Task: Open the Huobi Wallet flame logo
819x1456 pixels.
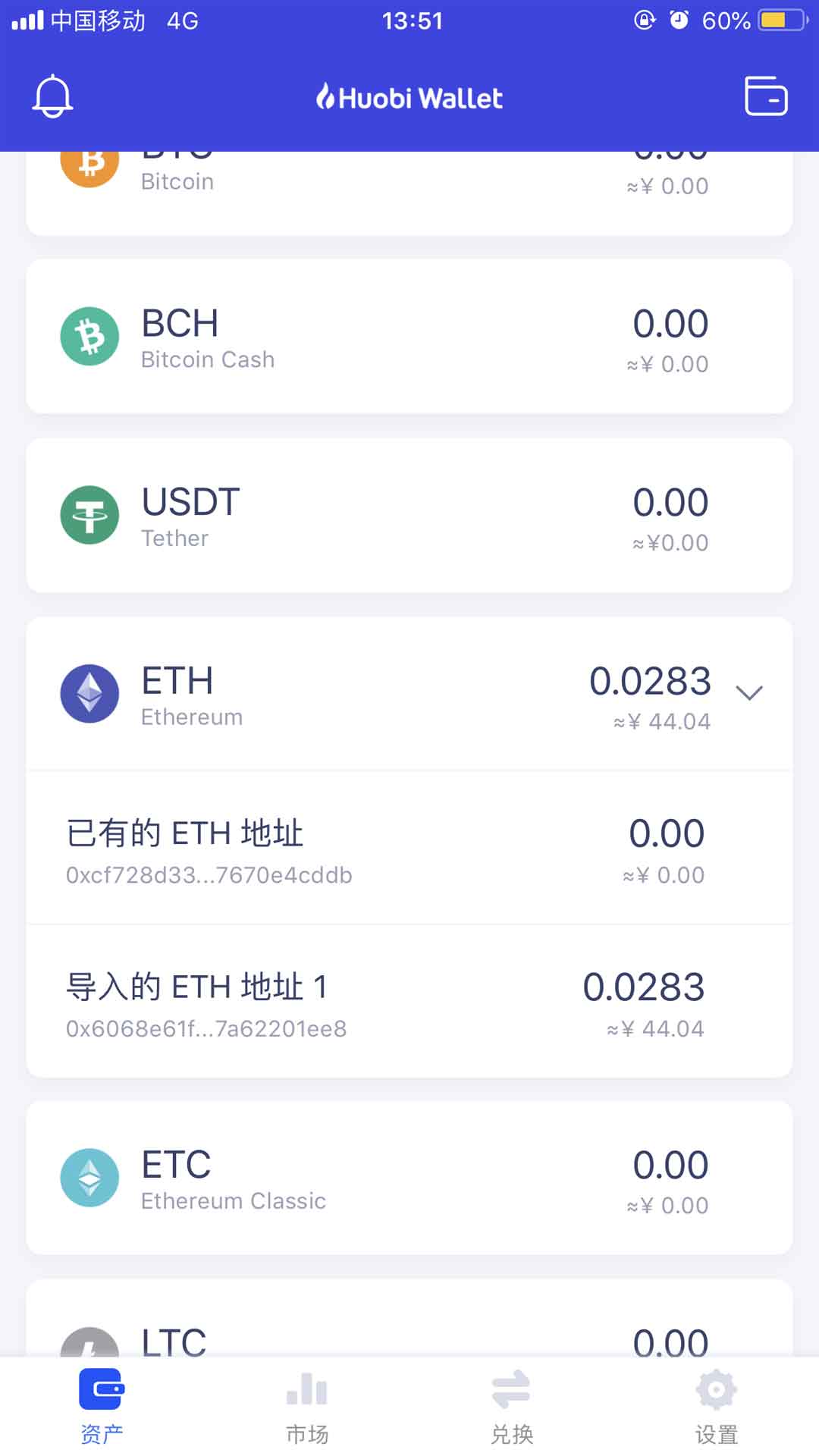Action: pos(328,96)
